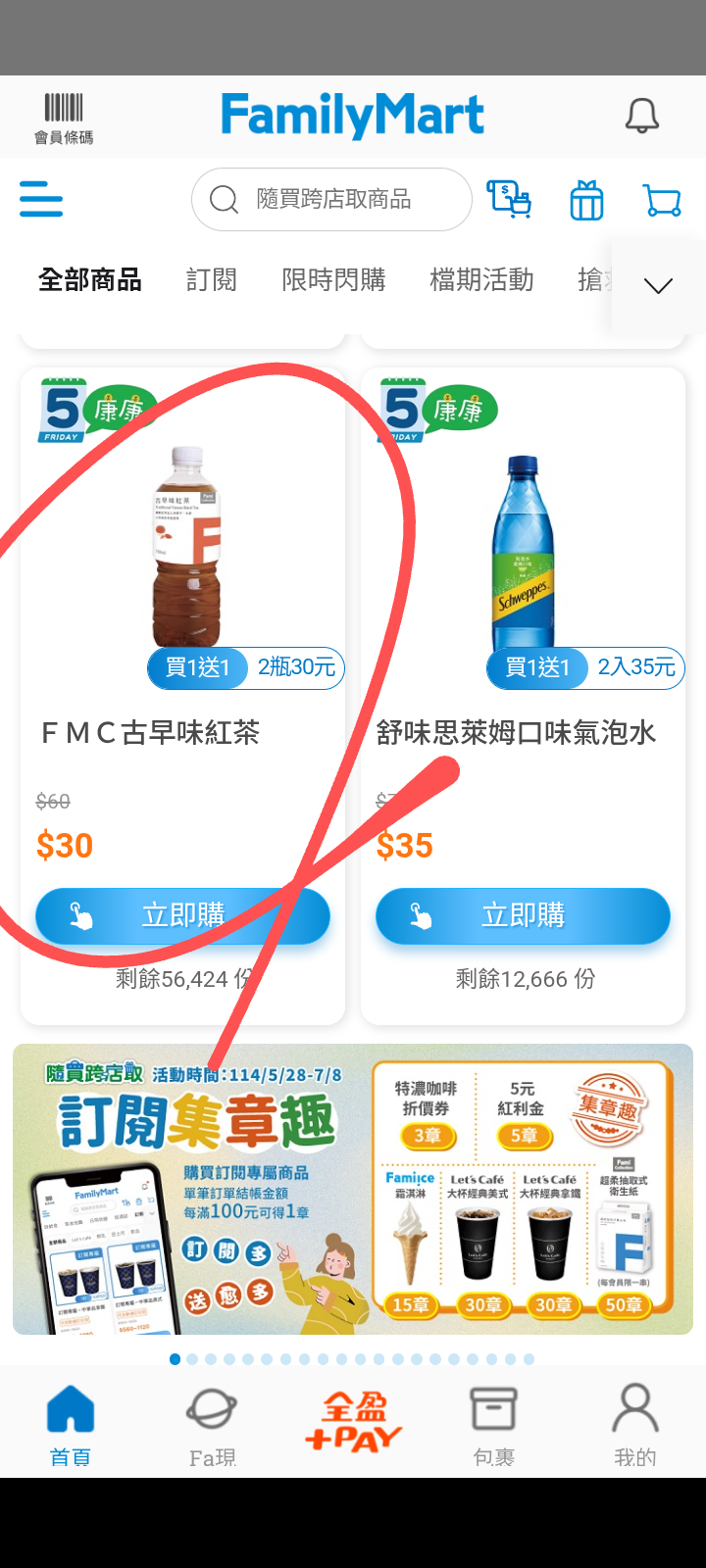The image size is (706, 1568).
Task: Switch to the 訂閱 tab
Action: click(212, 280)
